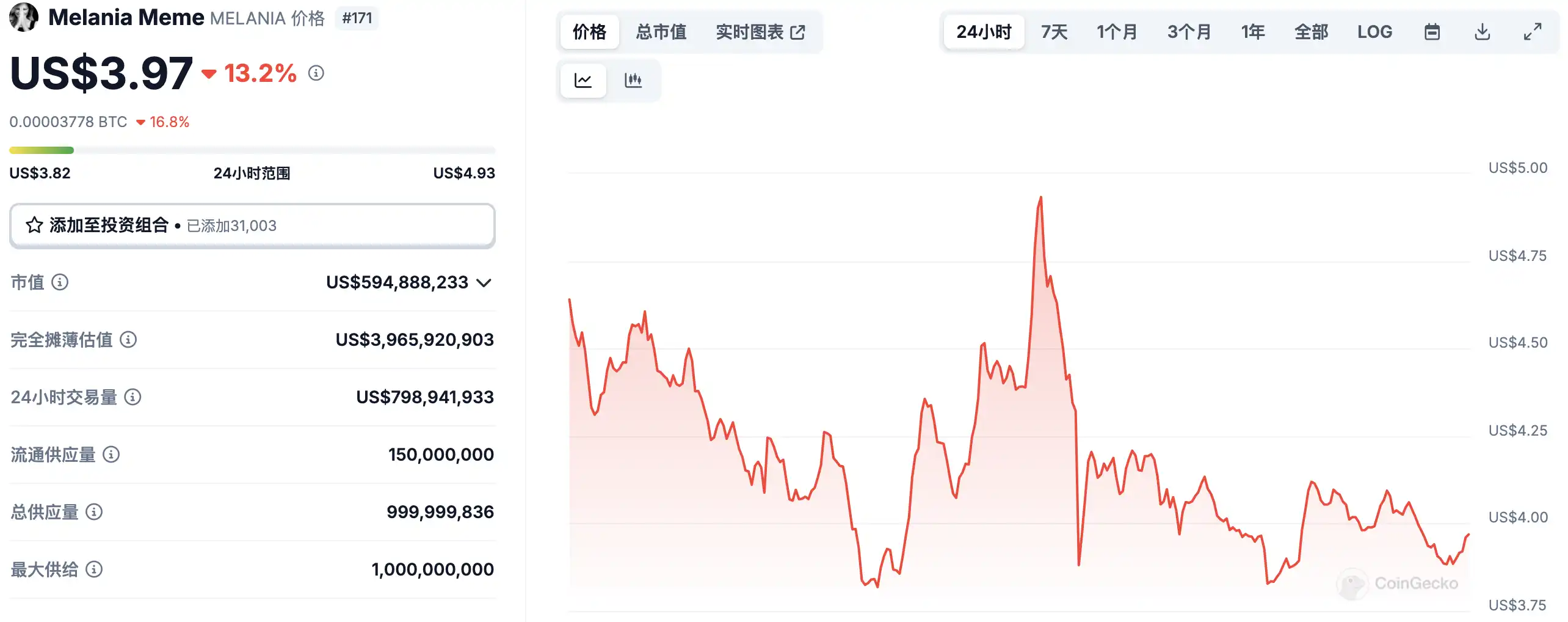Open info icon beside 13.2% change
This screenshot has width=1568, height=622.
tap(316, 73)
